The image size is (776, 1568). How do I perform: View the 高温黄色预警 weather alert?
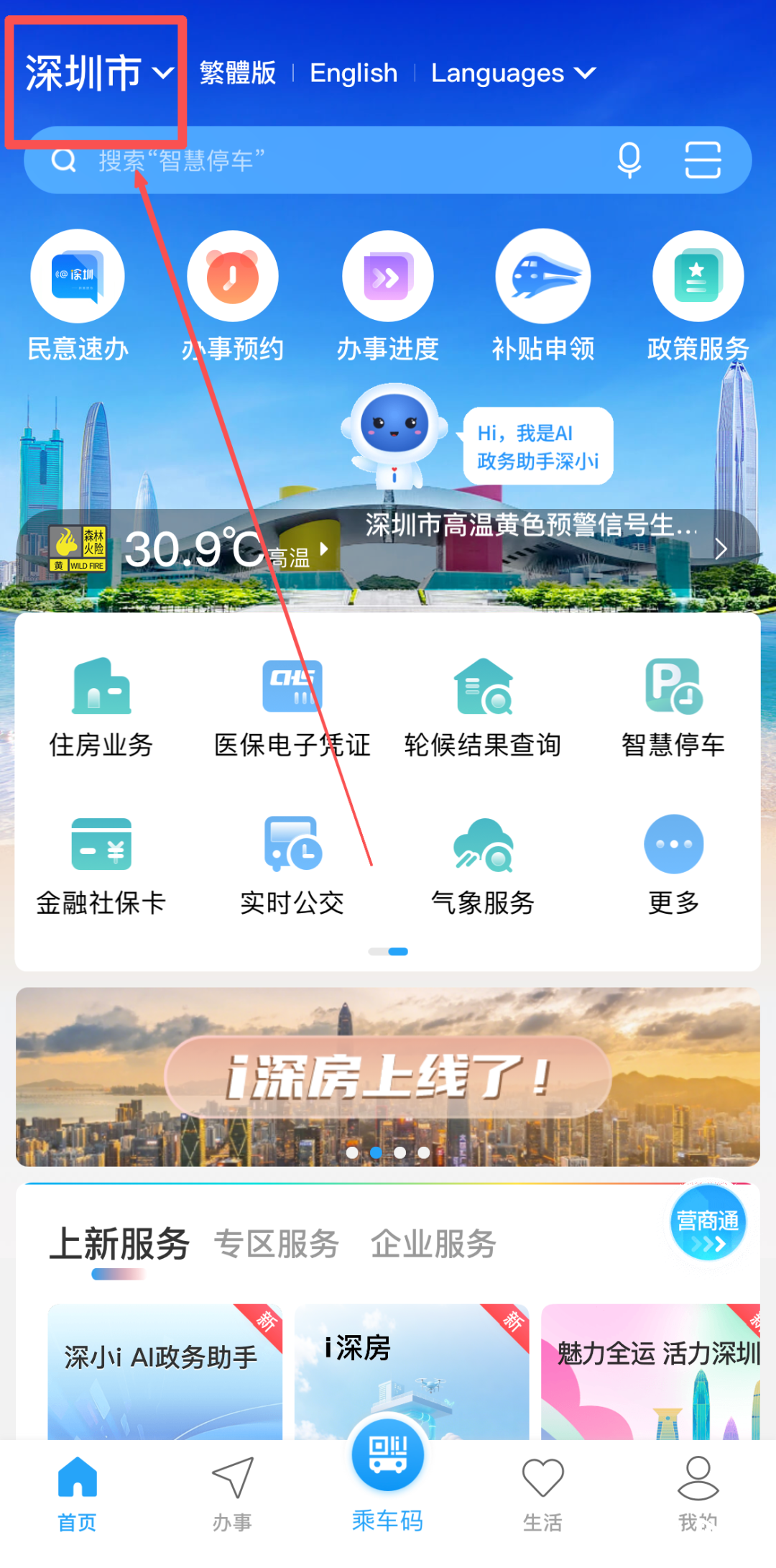pyautogui.click(x=532, y=527)
